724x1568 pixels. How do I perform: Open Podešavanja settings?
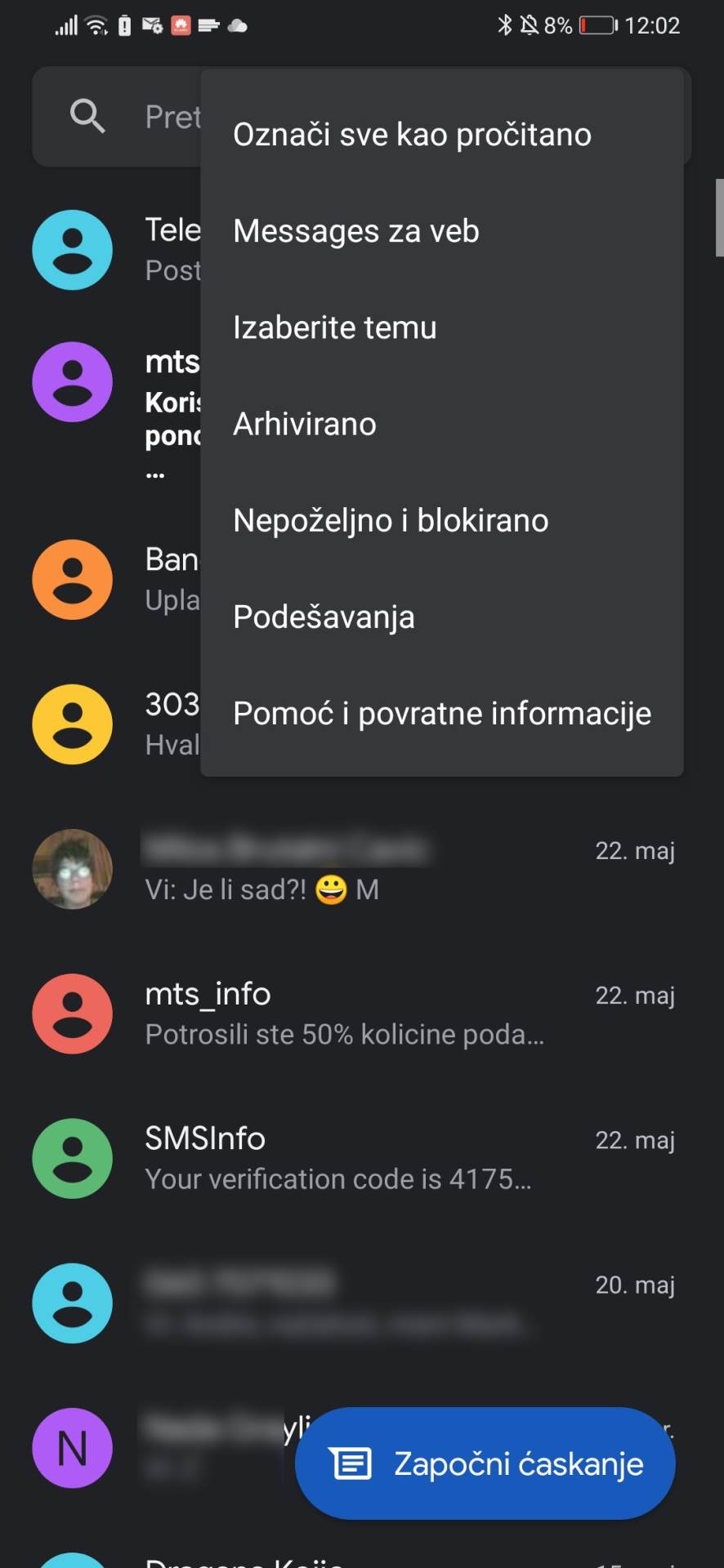(324, 617)
